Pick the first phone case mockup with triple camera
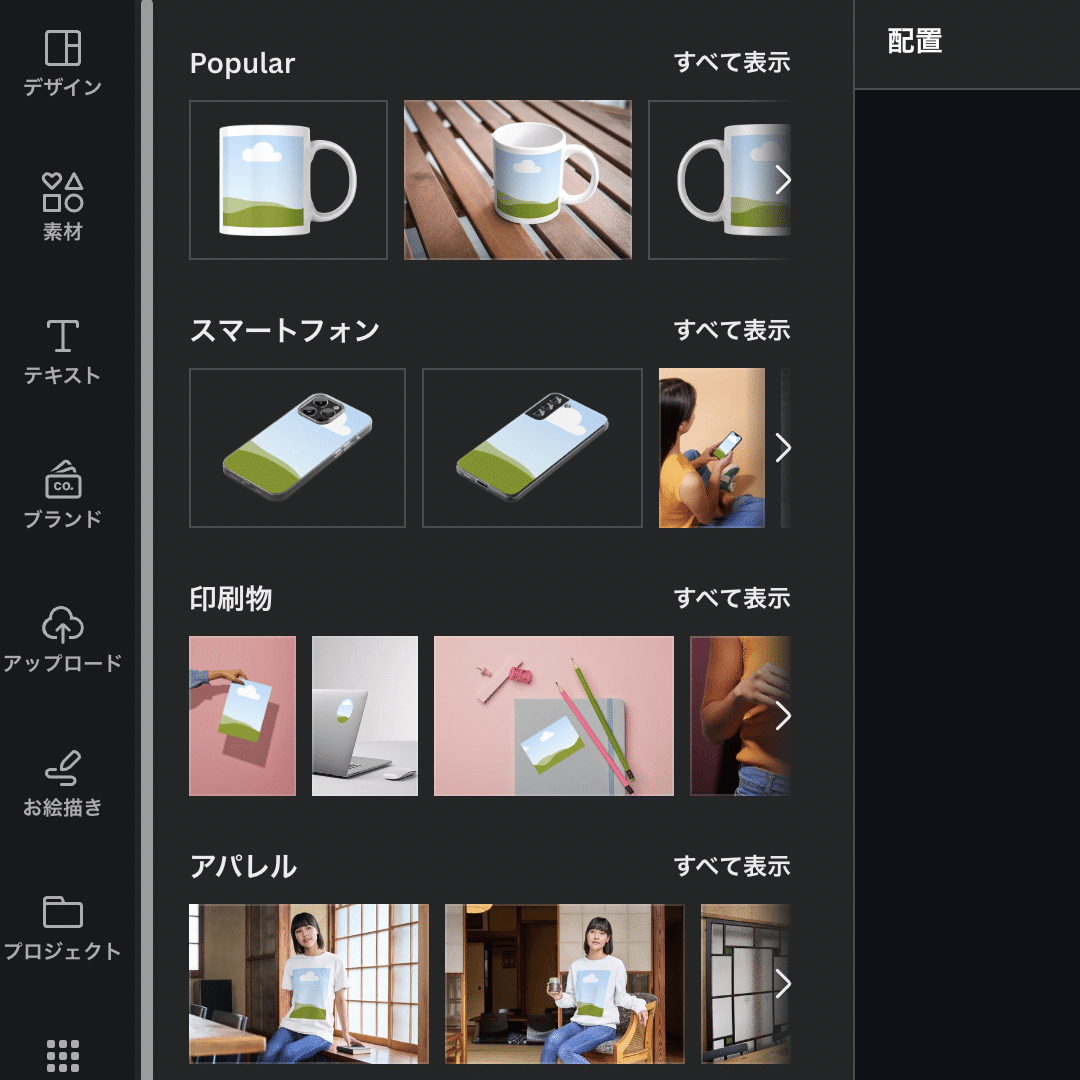This screenshot has height=1080, width=1080. pos(297,448)
